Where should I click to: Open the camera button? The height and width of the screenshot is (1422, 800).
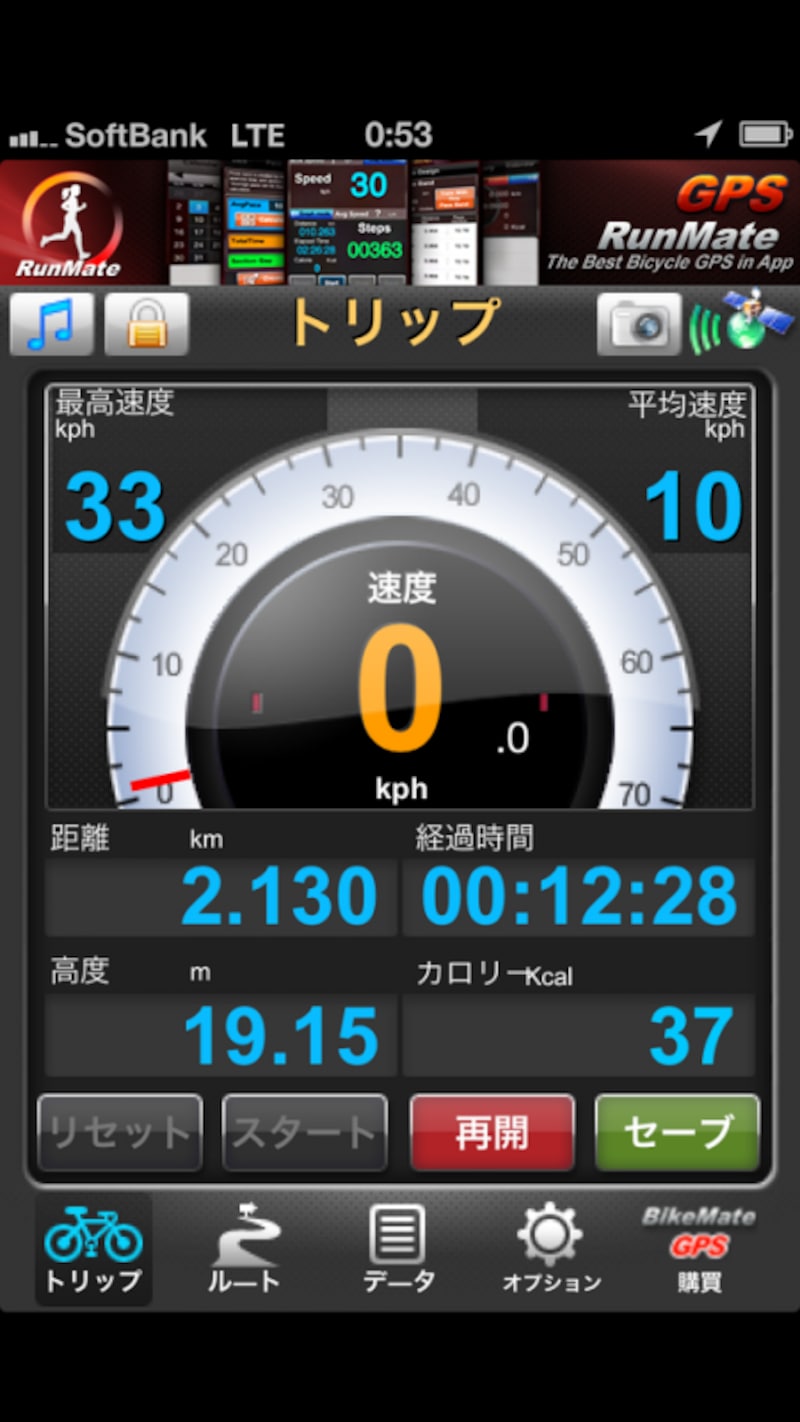coord(639,324)
